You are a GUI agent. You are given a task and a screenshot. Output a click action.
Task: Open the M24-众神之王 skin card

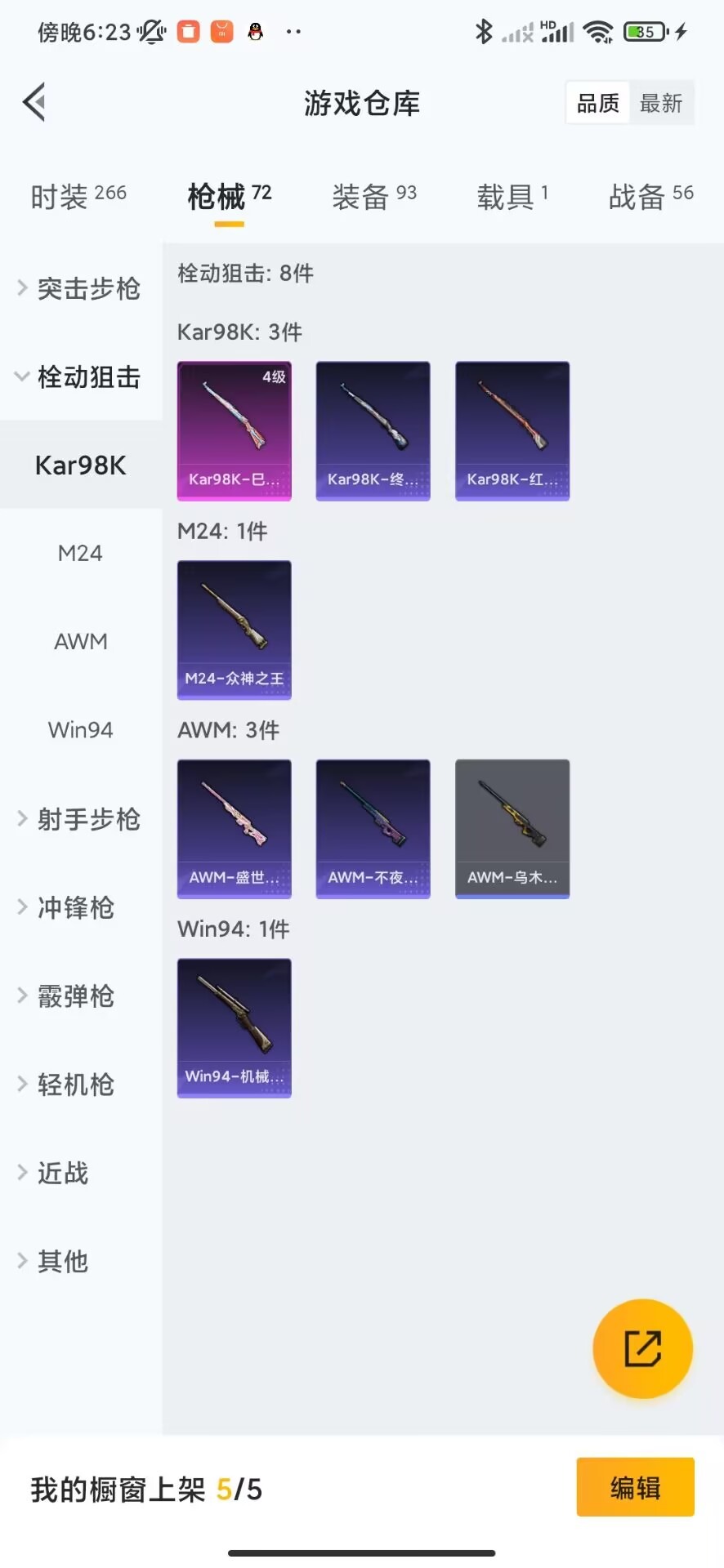tap(235, 630)
